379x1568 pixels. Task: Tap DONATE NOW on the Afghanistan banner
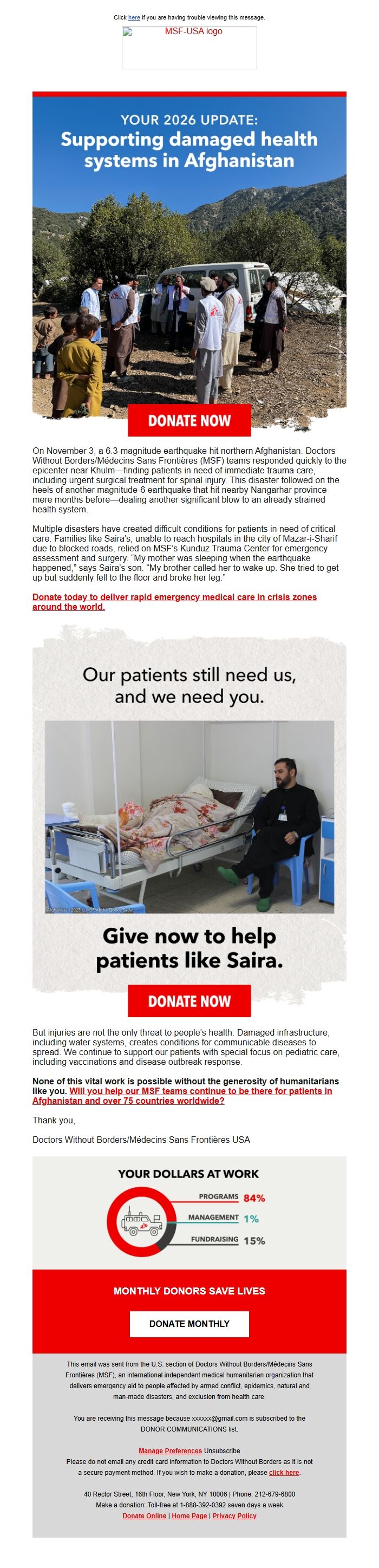click(189, 421)
